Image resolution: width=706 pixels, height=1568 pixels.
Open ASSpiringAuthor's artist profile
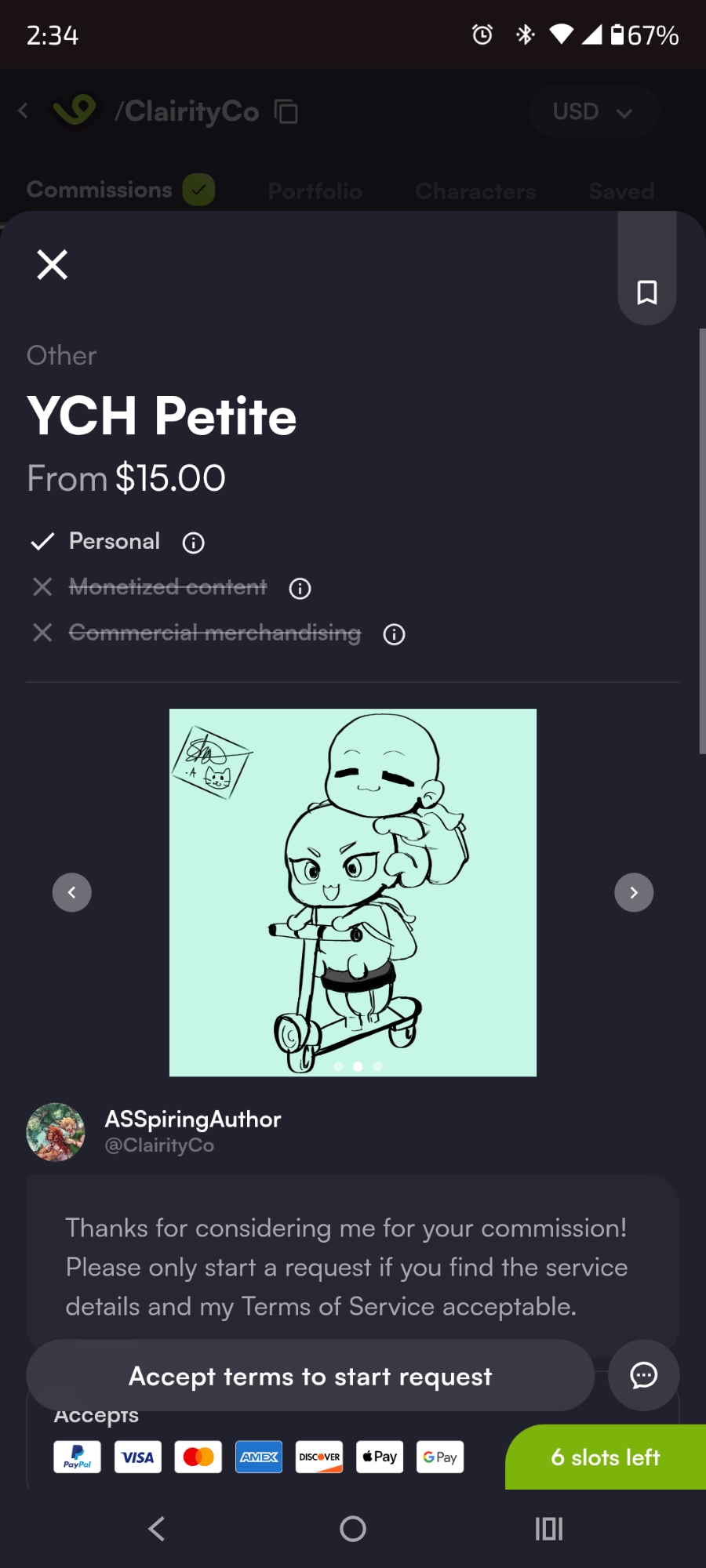(192, 1131)
